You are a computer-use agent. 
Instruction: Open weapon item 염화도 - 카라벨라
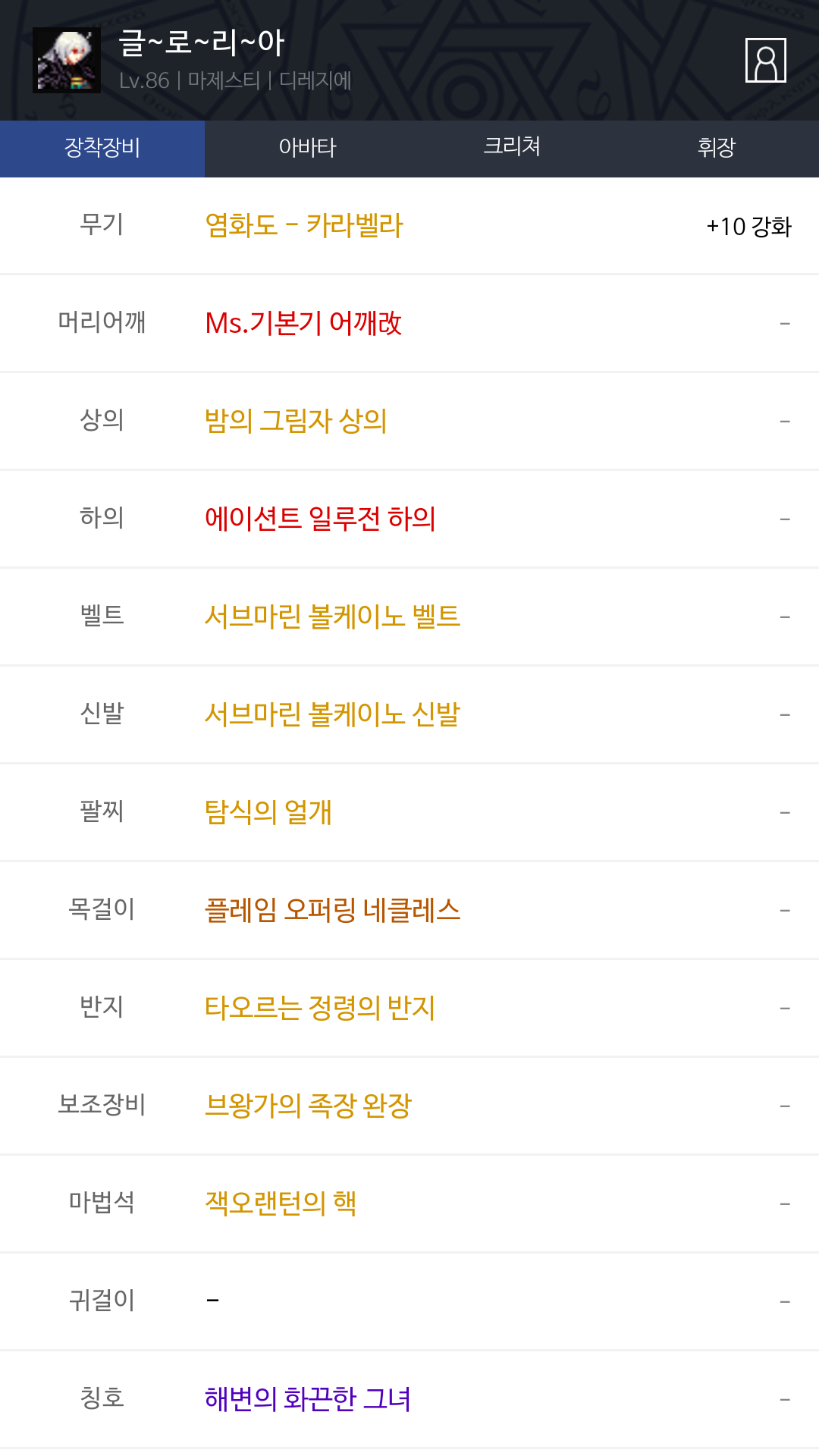coord(304,226)
